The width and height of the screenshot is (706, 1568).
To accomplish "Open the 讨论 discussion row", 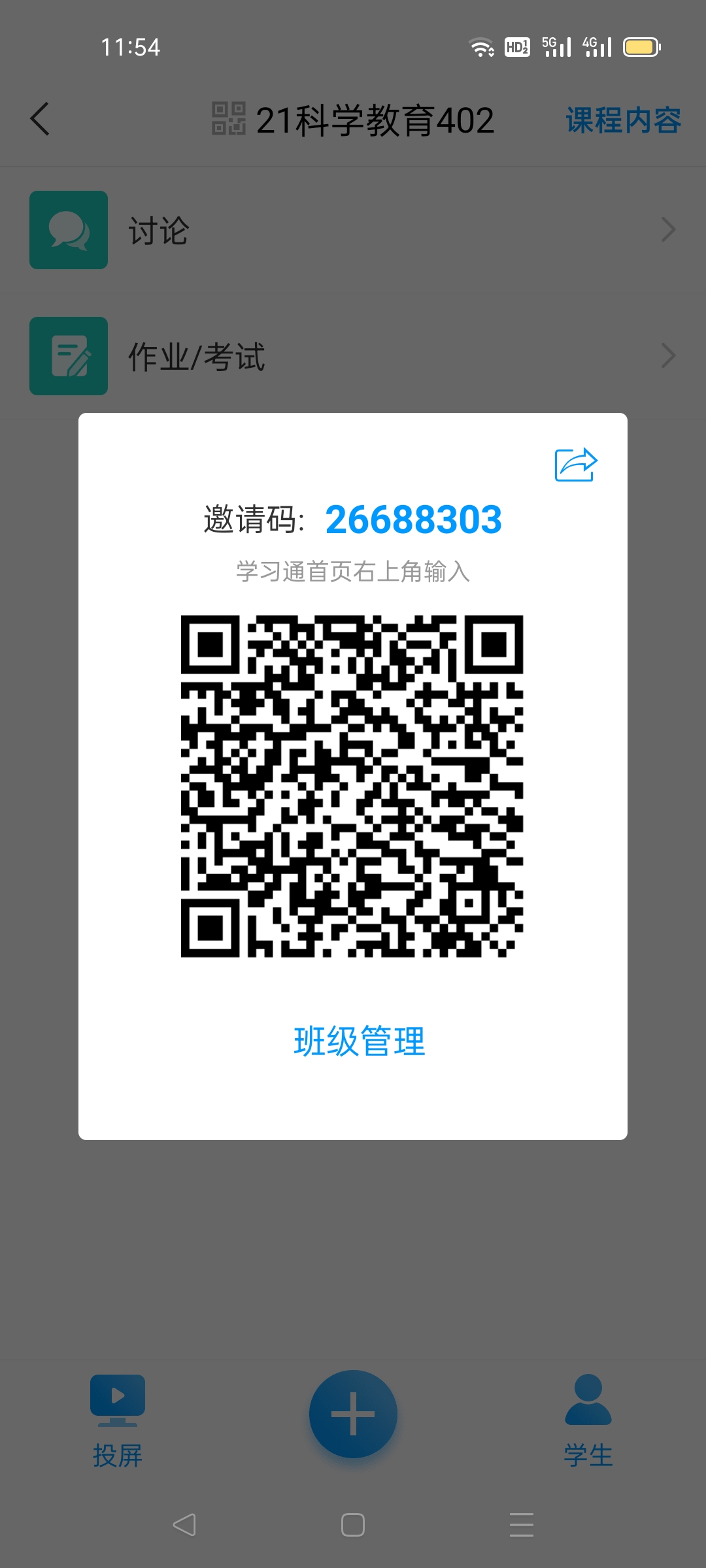I will click(x=353, y=230).
